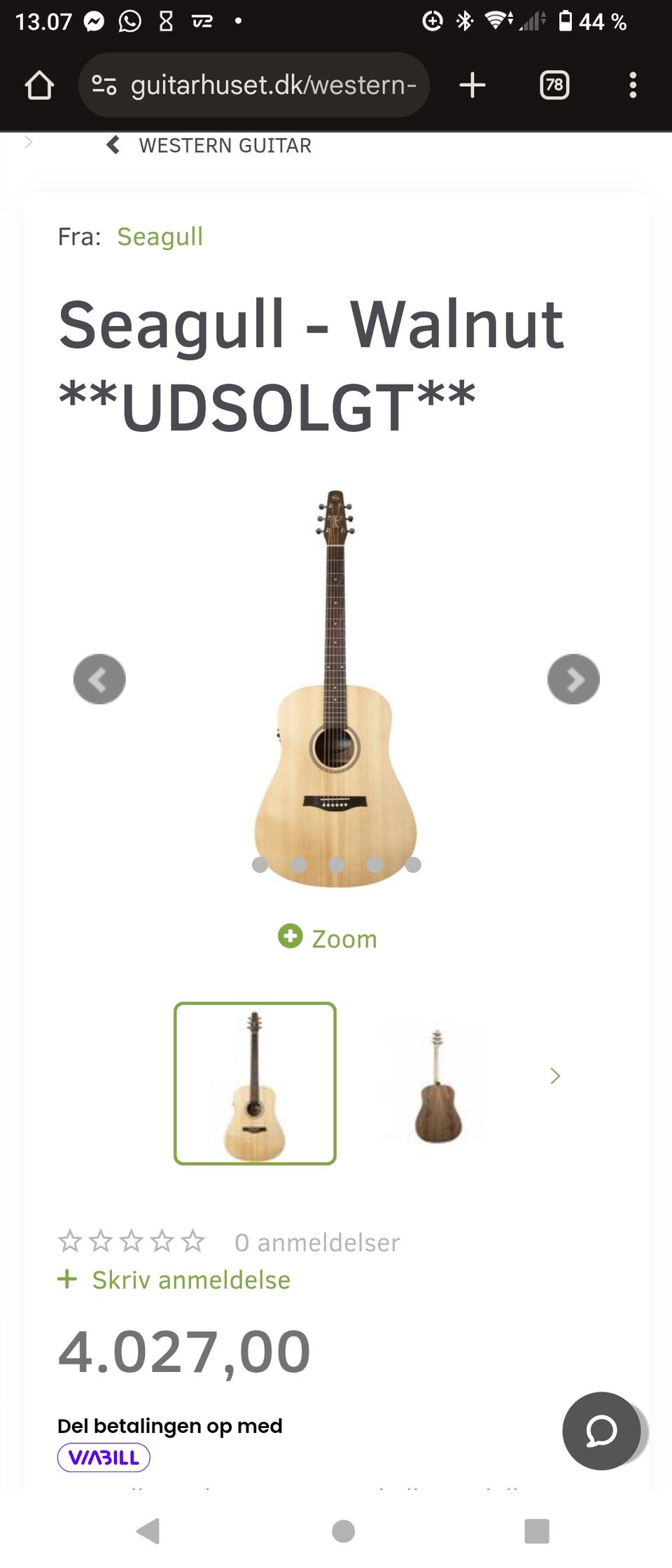Show more thumbnails with the green chevron
The image size is (672, 1568).
(555, 1076)
